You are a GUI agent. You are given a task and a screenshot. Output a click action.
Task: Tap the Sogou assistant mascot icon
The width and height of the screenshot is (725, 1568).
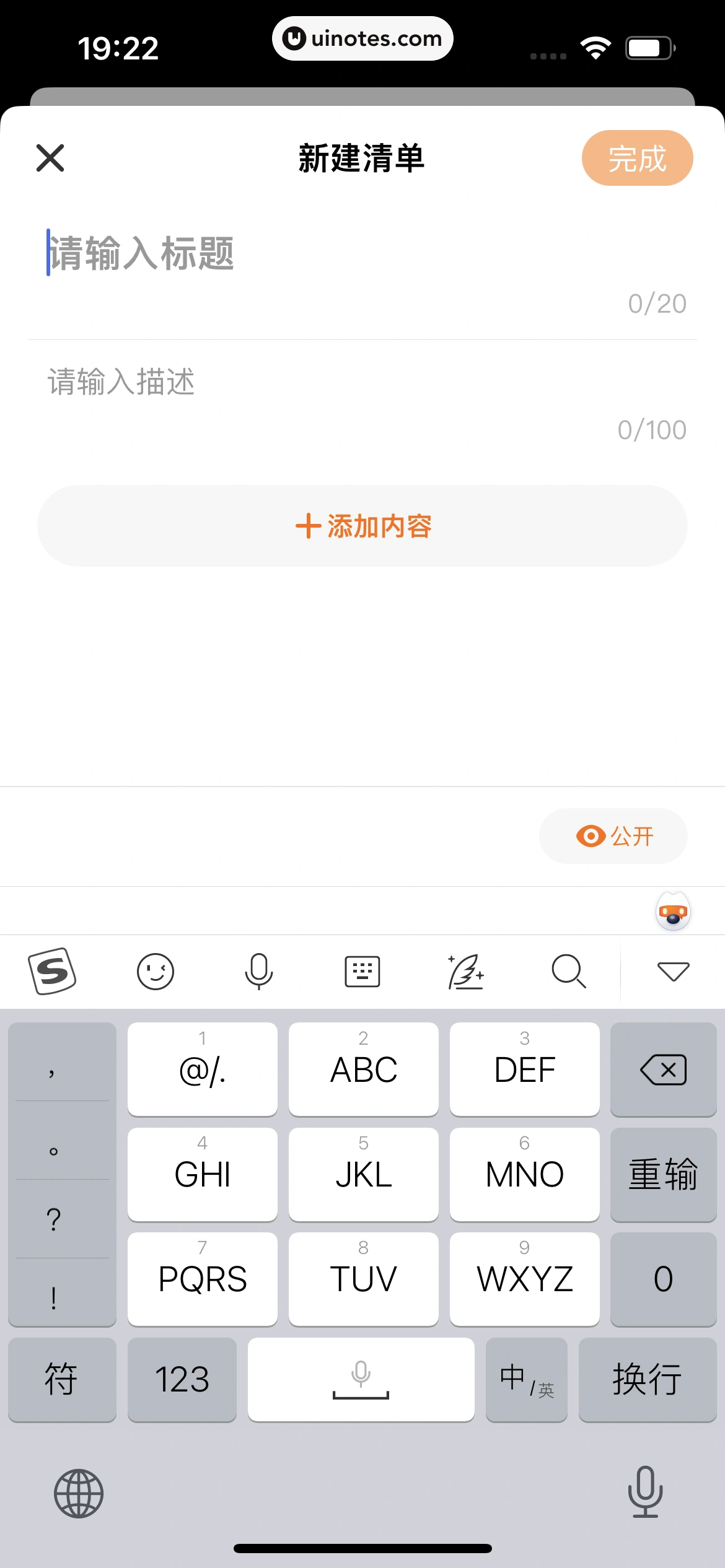673,912
